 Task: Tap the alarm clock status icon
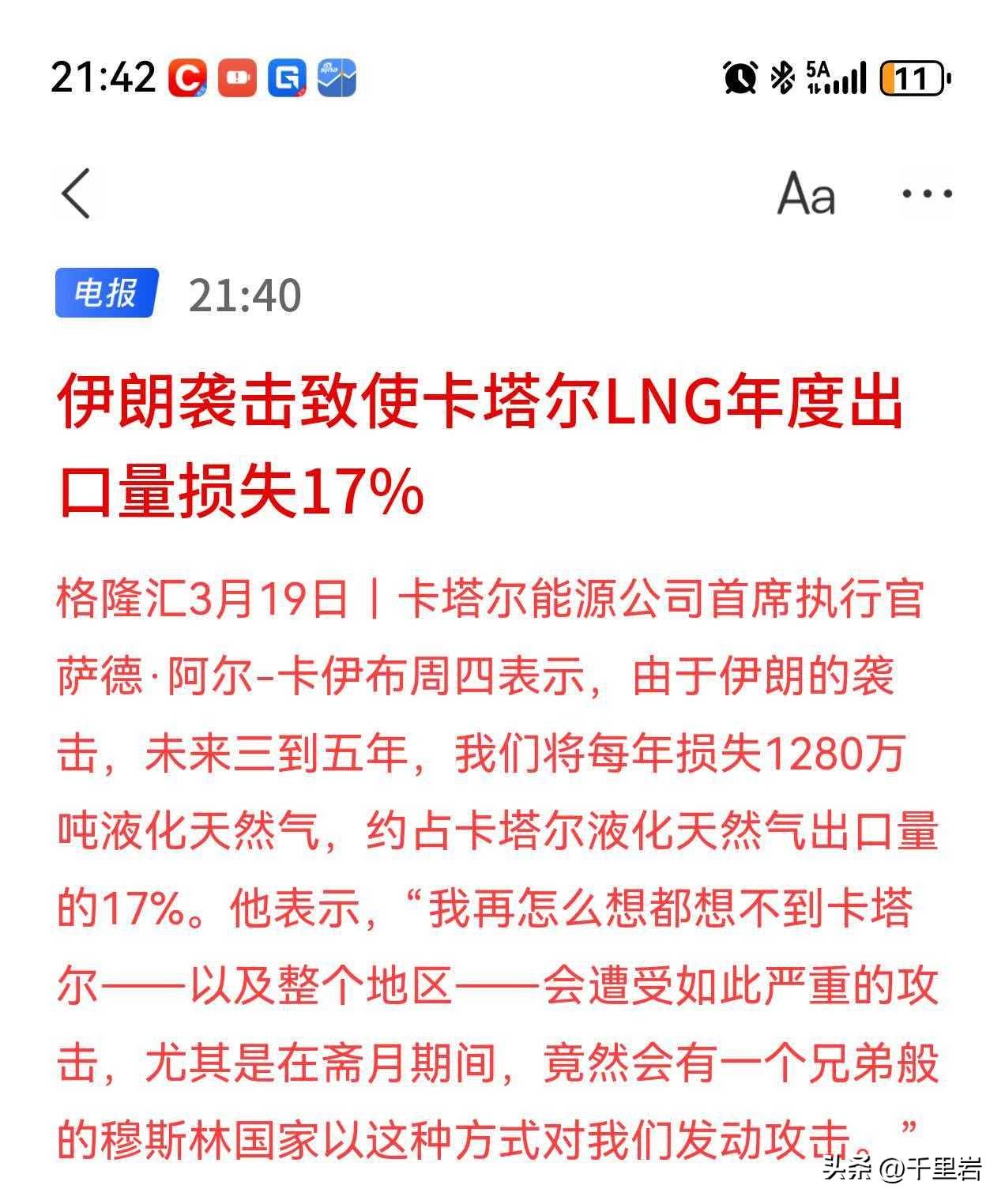[x=740, y=77]
